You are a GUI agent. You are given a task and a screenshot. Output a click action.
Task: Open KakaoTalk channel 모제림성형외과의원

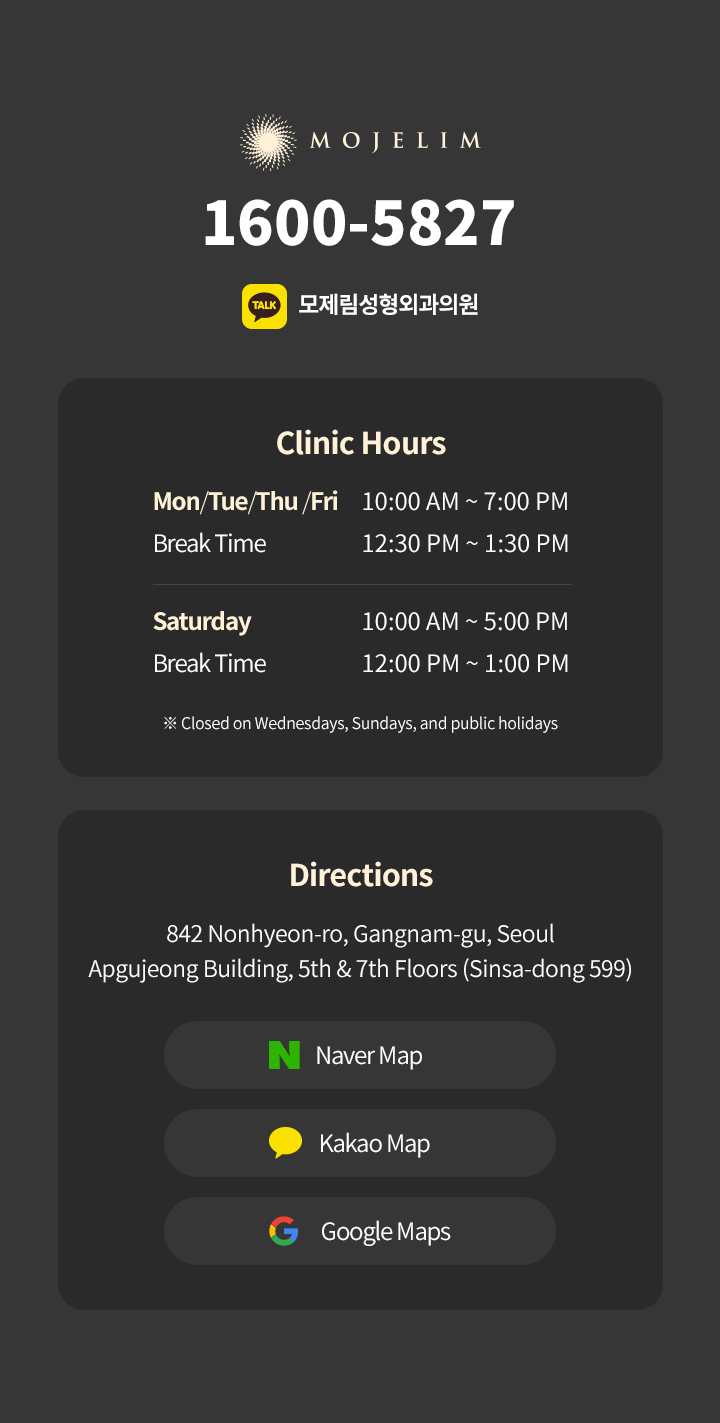pyautogui.click(x=360, y=305)
